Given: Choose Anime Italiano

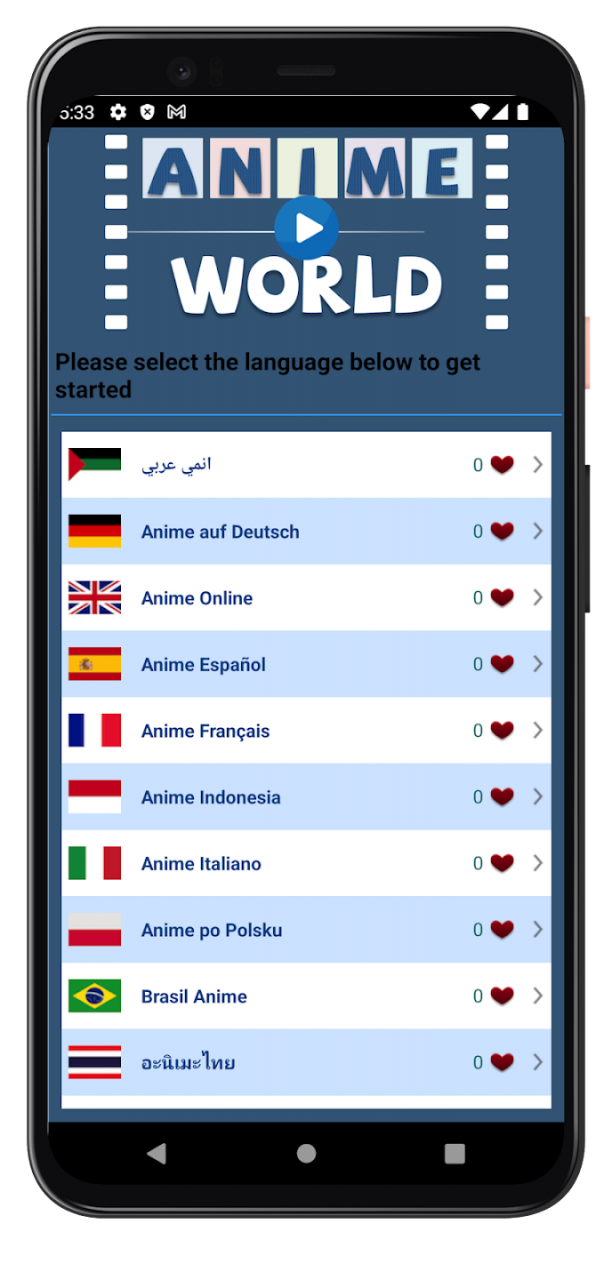Looking at the screenshot, I should click(x=306, y=863).
